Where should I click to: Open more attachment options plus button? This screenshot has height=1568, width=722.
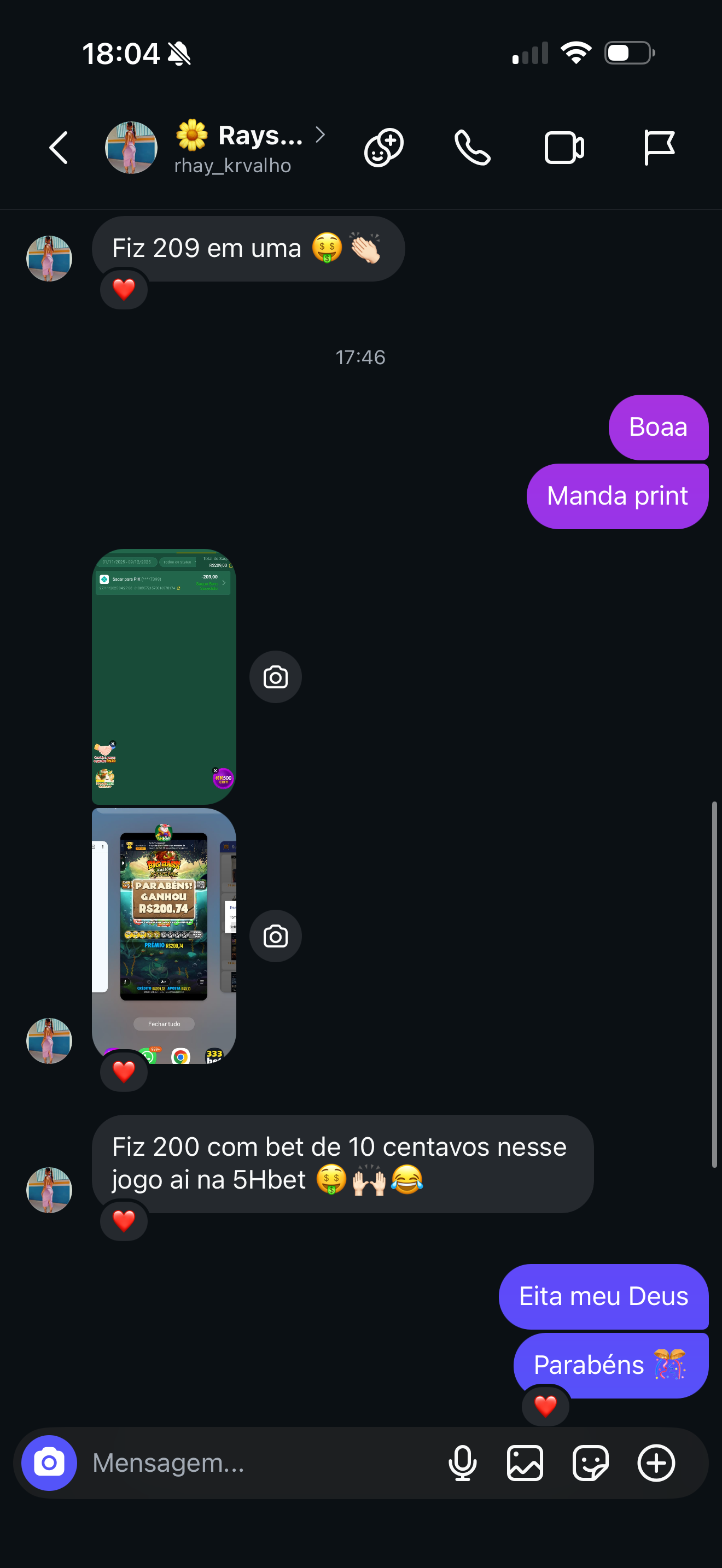[x=656, y=1462]
